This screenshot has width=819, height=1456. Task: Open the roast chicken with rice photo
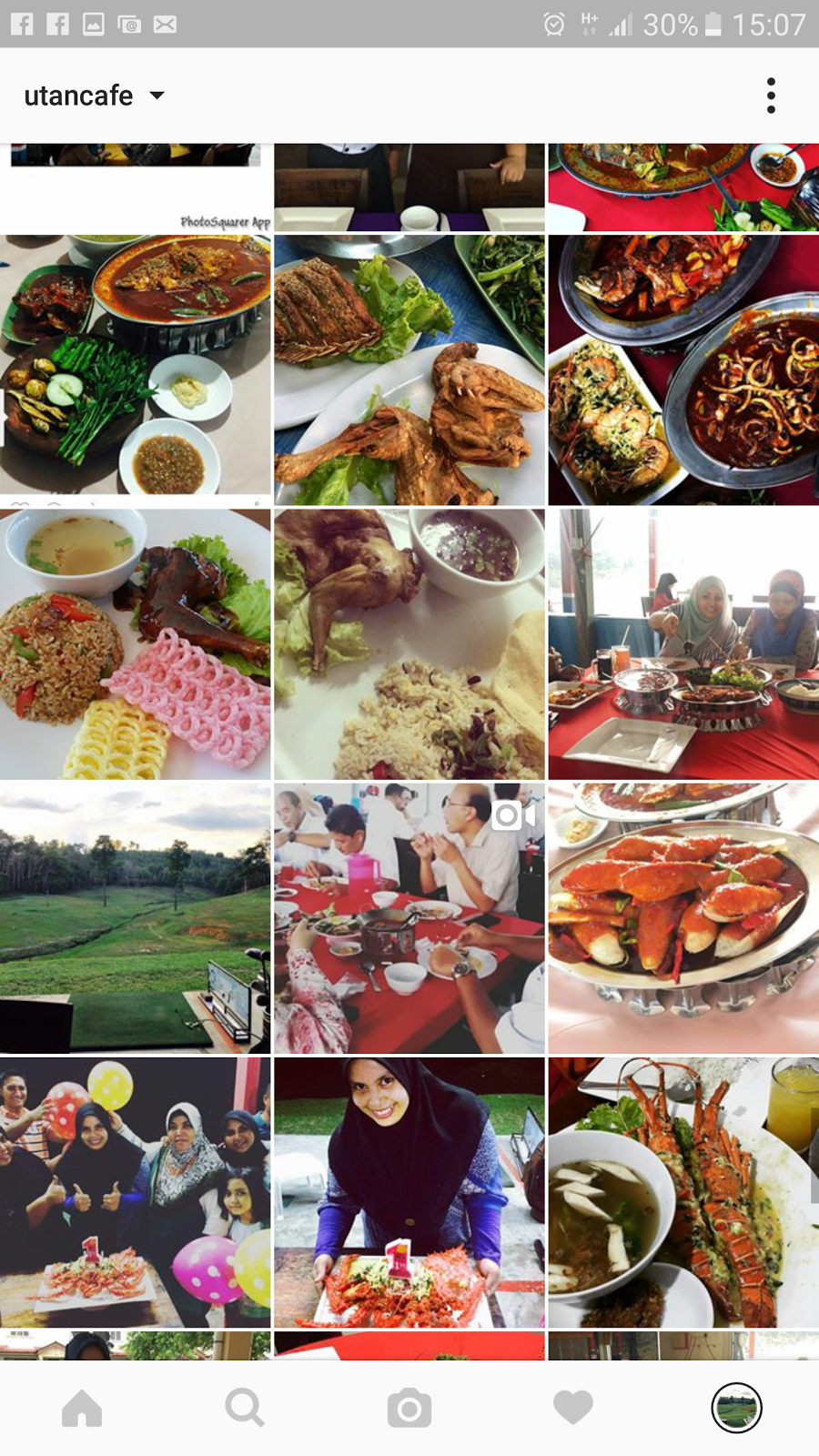409,644
